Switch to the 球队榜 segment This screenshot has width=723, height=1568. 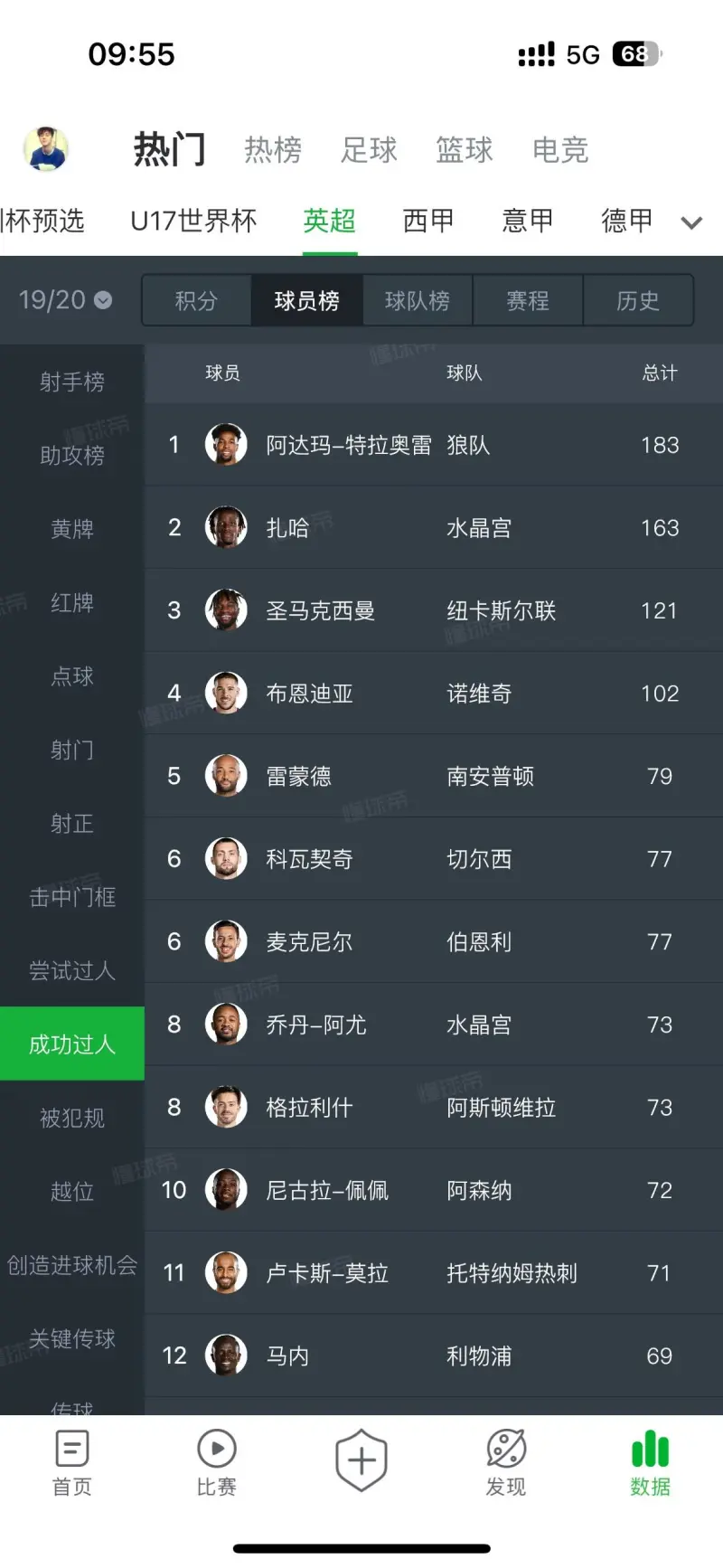click(418, 300)
